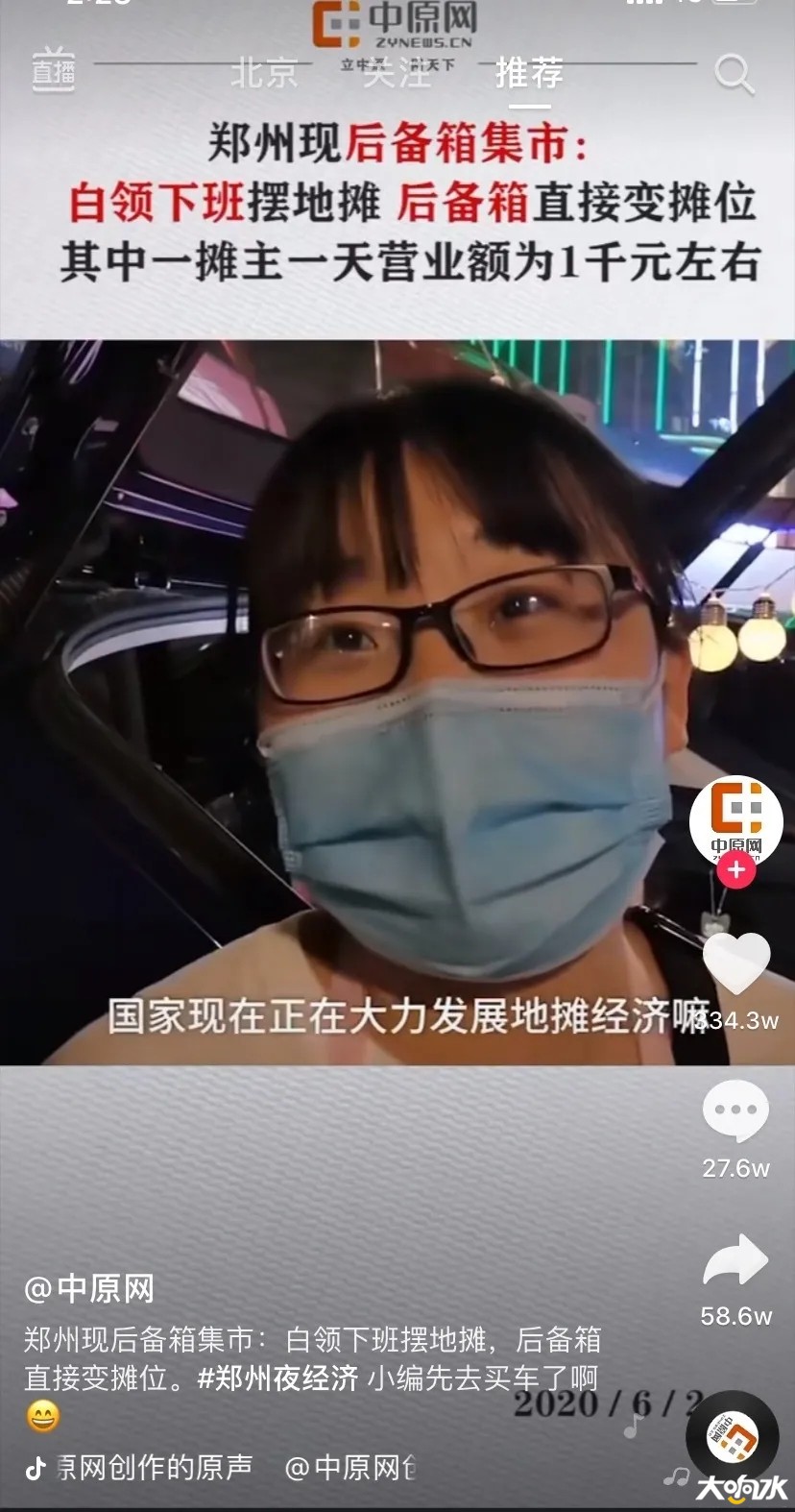795x1512 pixels.
Task: Select the 推荐 tab
Action: [x=529, y=73]
